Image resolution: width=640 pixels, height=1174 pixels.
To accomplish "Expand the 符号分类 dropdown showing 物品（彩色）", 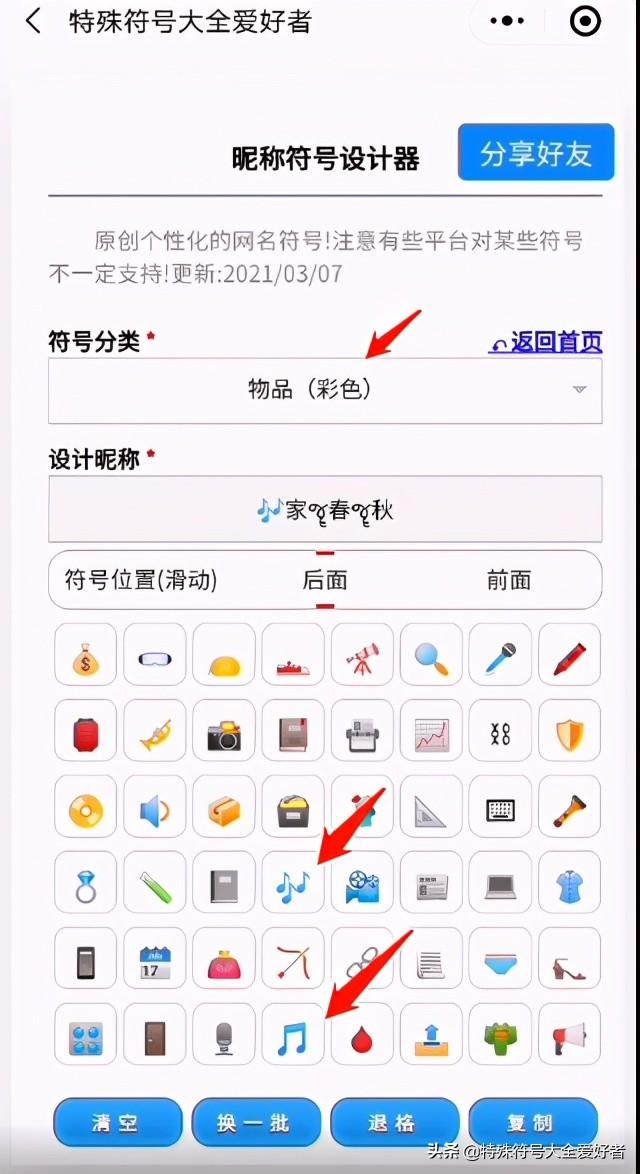I will pyautogui.click(x=325, y=390).
